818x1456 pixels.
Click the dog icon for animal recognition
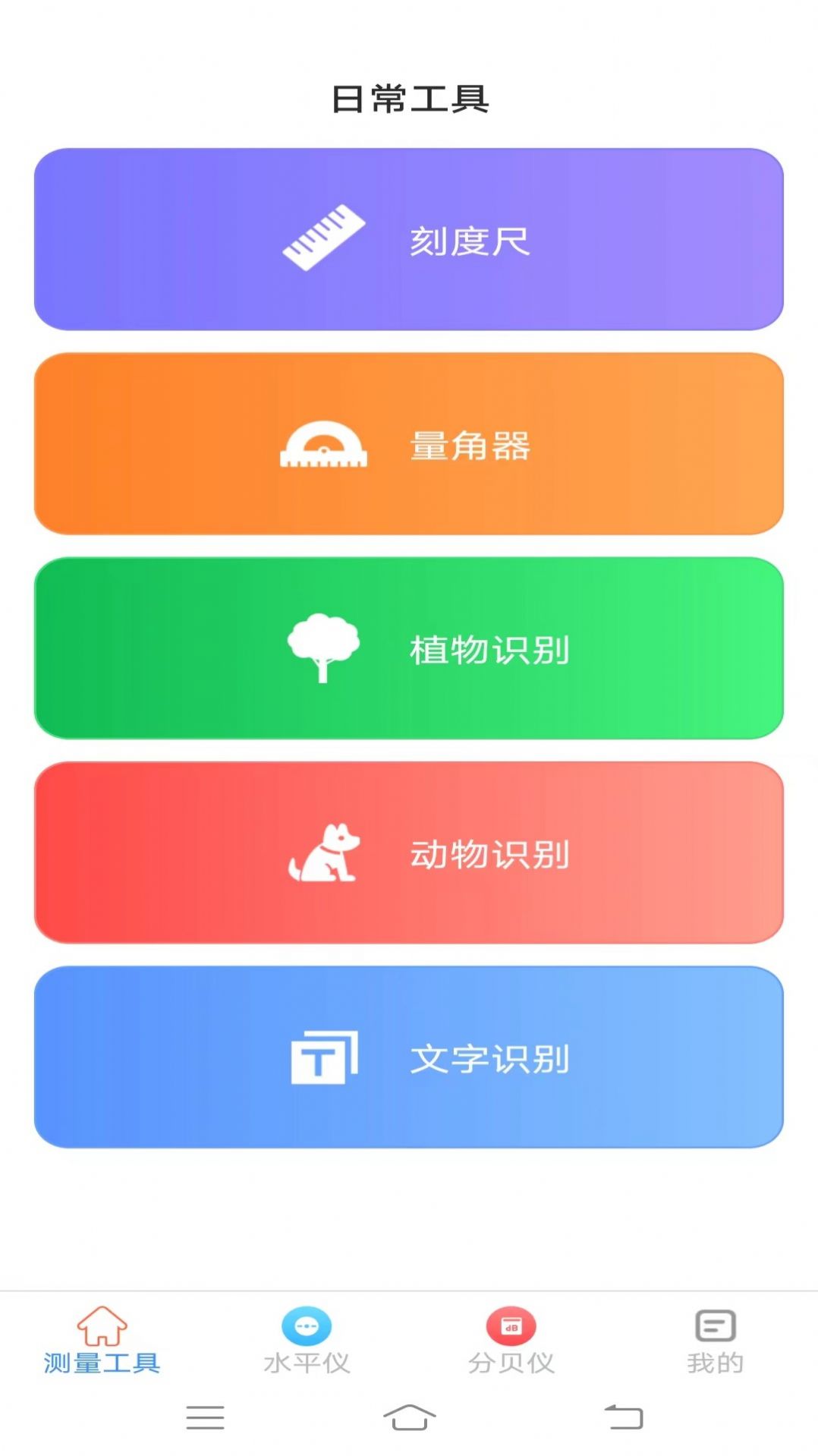pyautogui.click(x=322, y=854)
